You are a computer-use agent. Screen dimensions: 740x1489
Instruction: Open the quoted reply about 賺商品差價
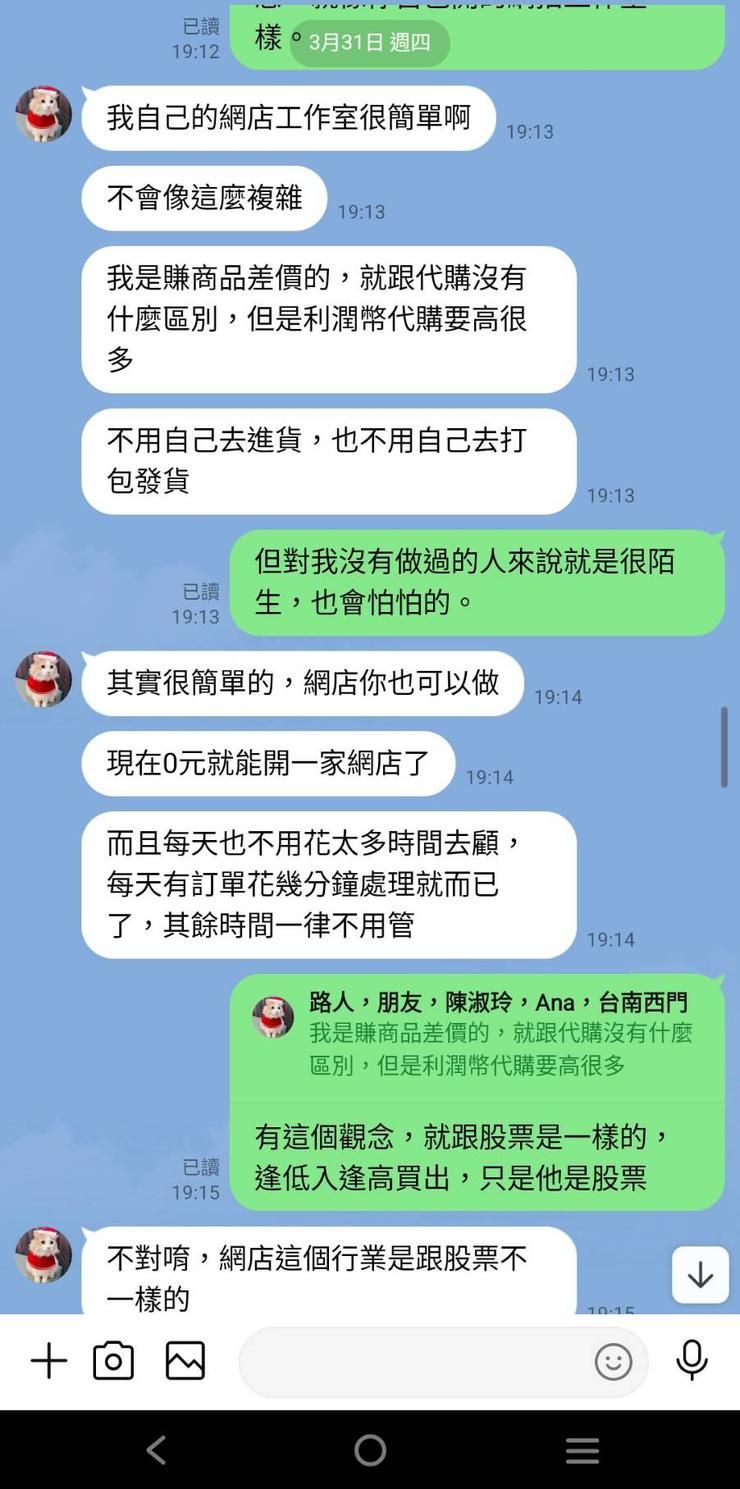[478, 1034]
